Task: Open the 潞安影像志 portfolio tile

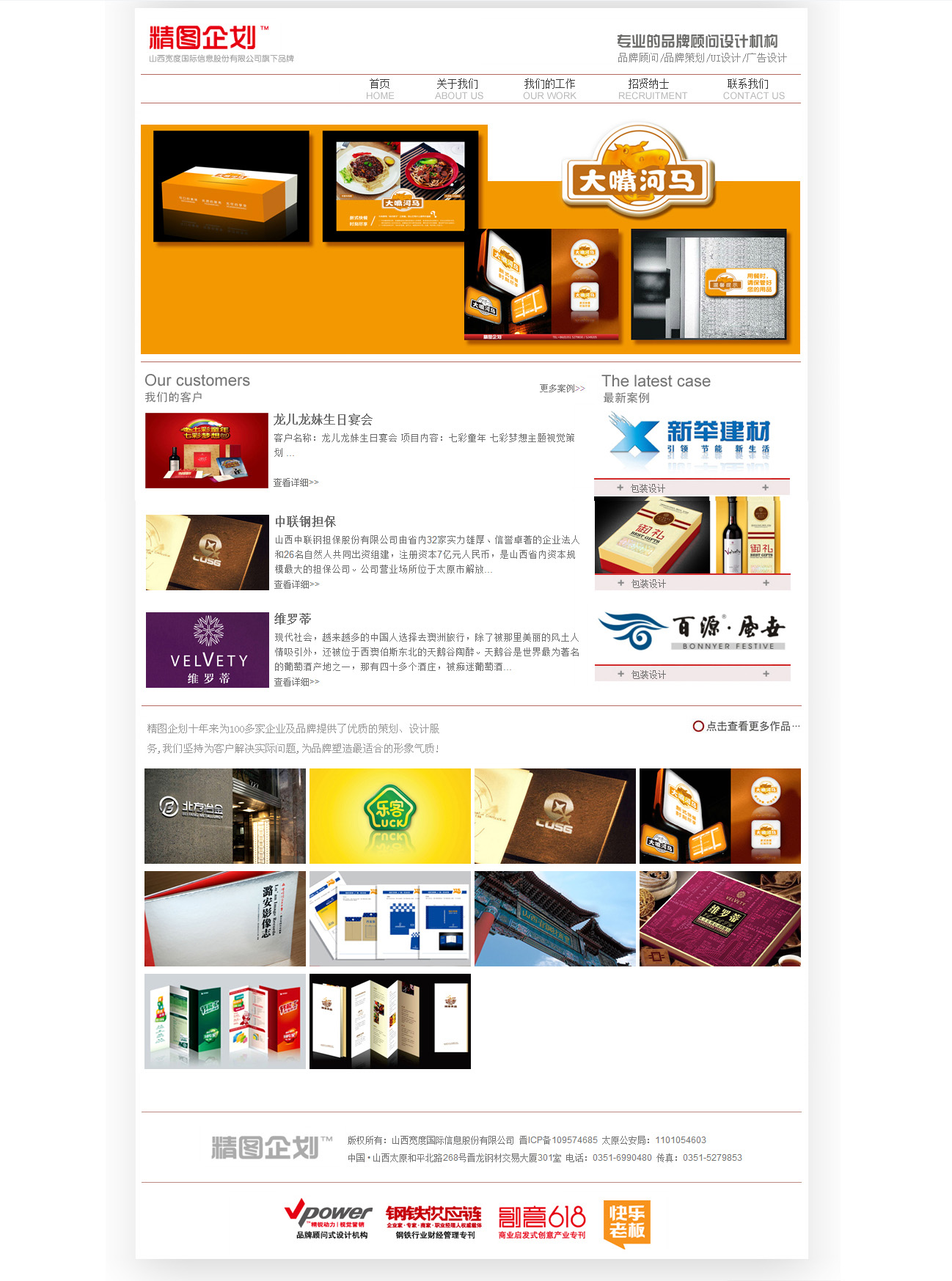Action: (224, 918)
